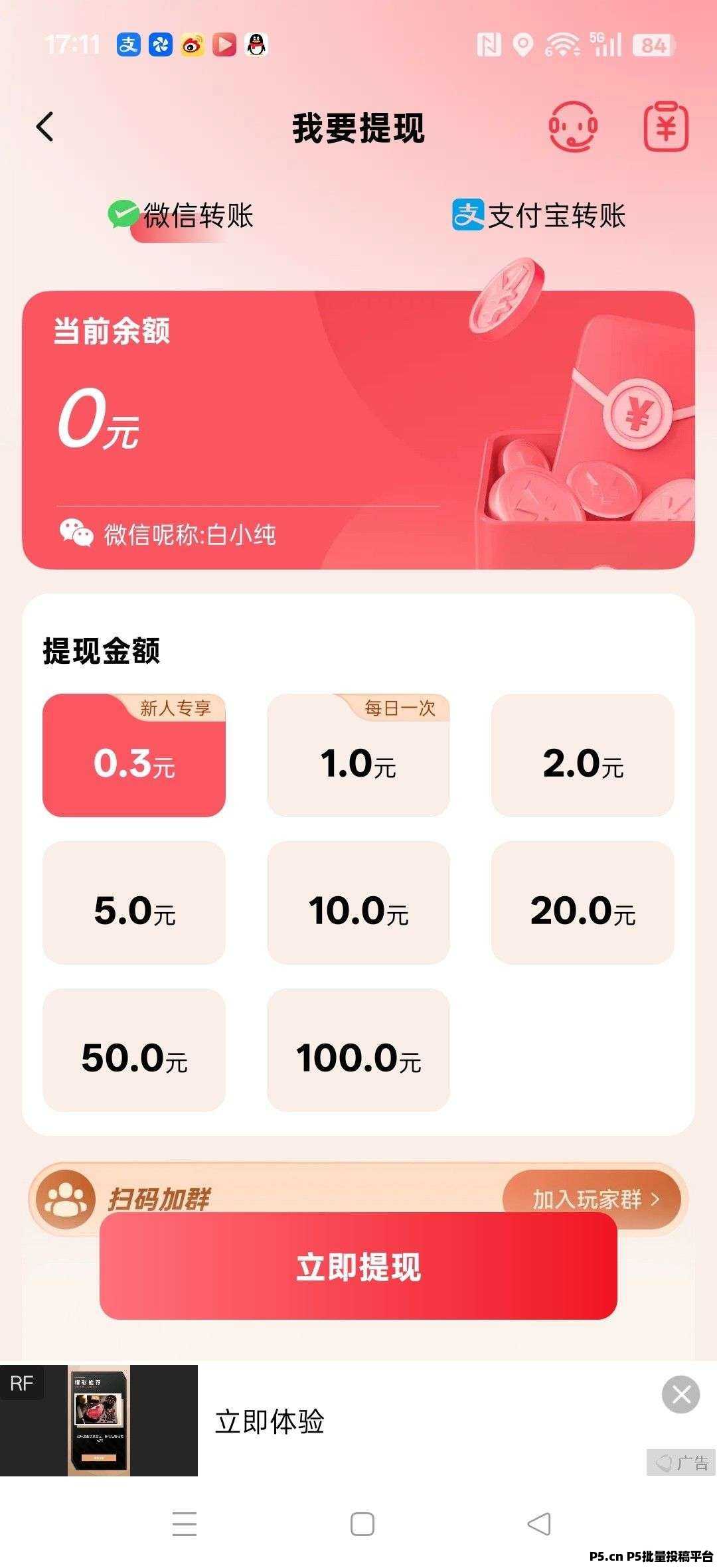This screenshot has width=717, height=1568.
Task: Dismiss the bottom ad banner
Action: pos(680,1395)
